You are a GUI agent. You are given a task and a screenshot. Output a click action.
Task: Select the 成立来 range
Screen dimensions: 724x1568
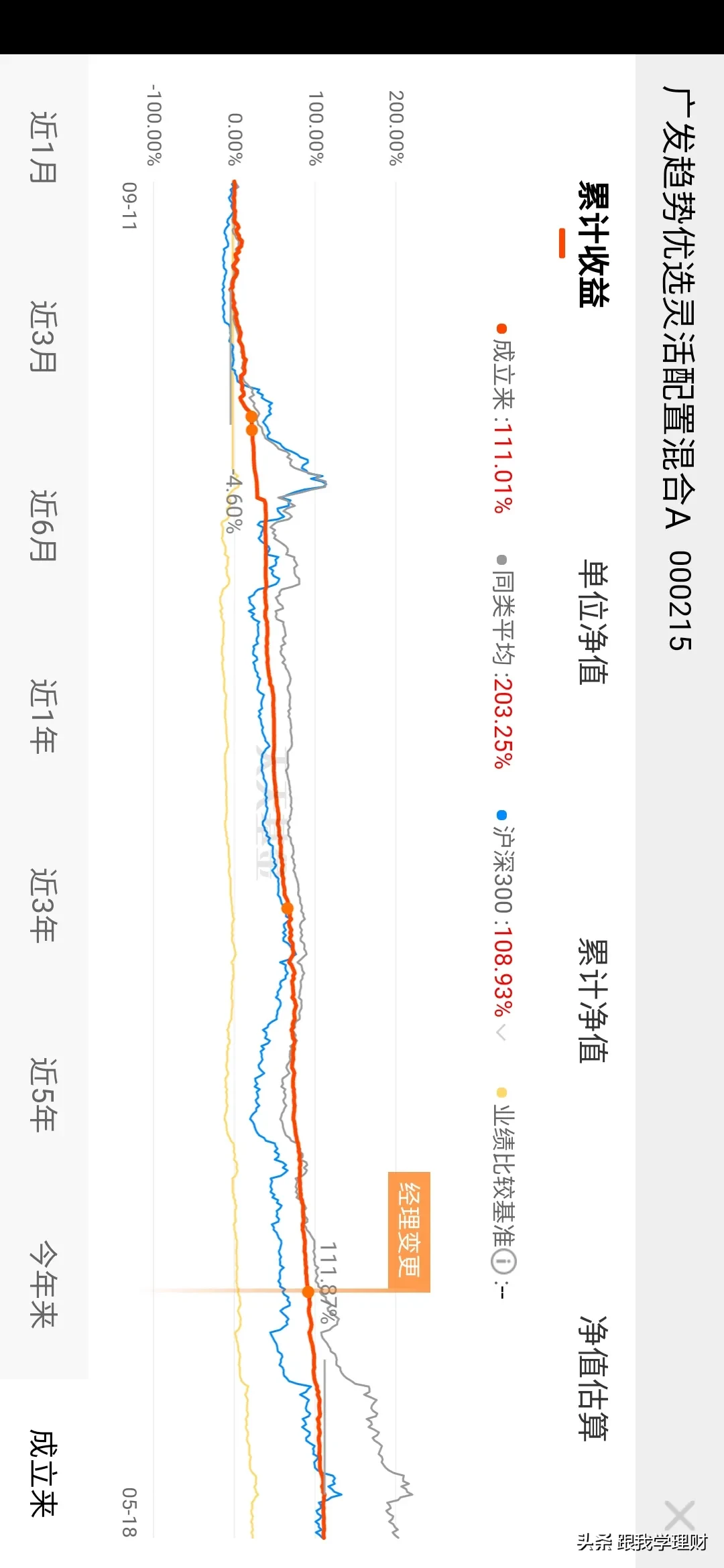tap(44, 1474)
